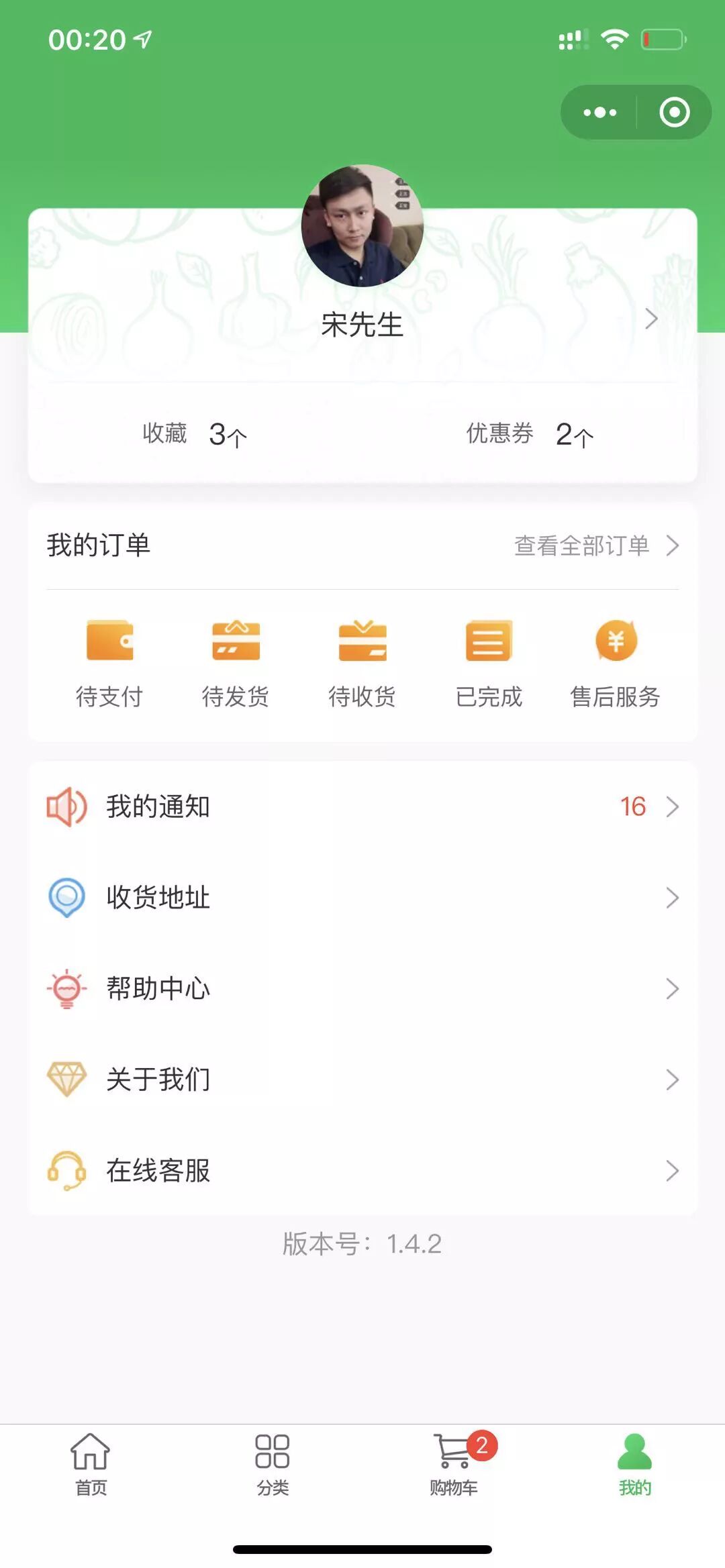Open 优惠券 coupons
725x1568 pixels.
[530, 434]
